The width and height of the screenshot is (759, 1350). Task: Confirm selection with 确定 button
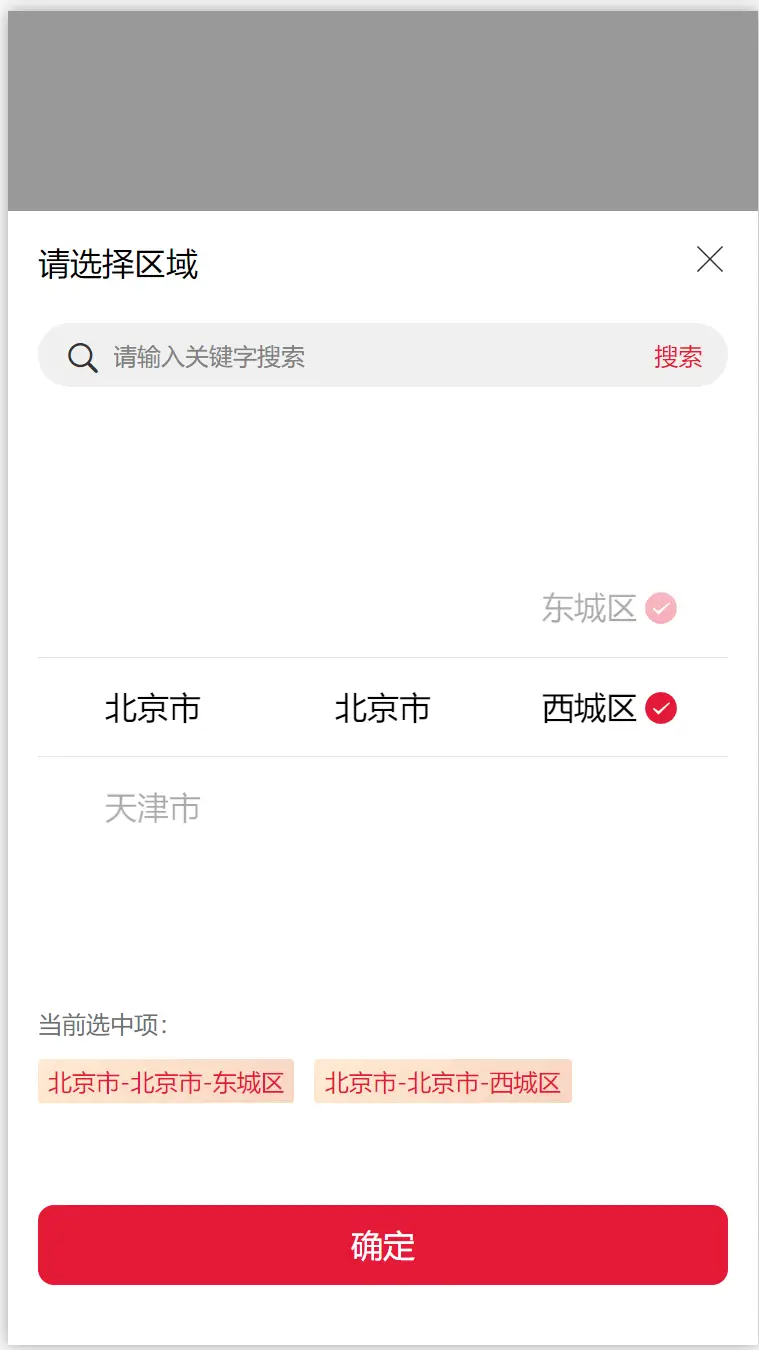383,1245
